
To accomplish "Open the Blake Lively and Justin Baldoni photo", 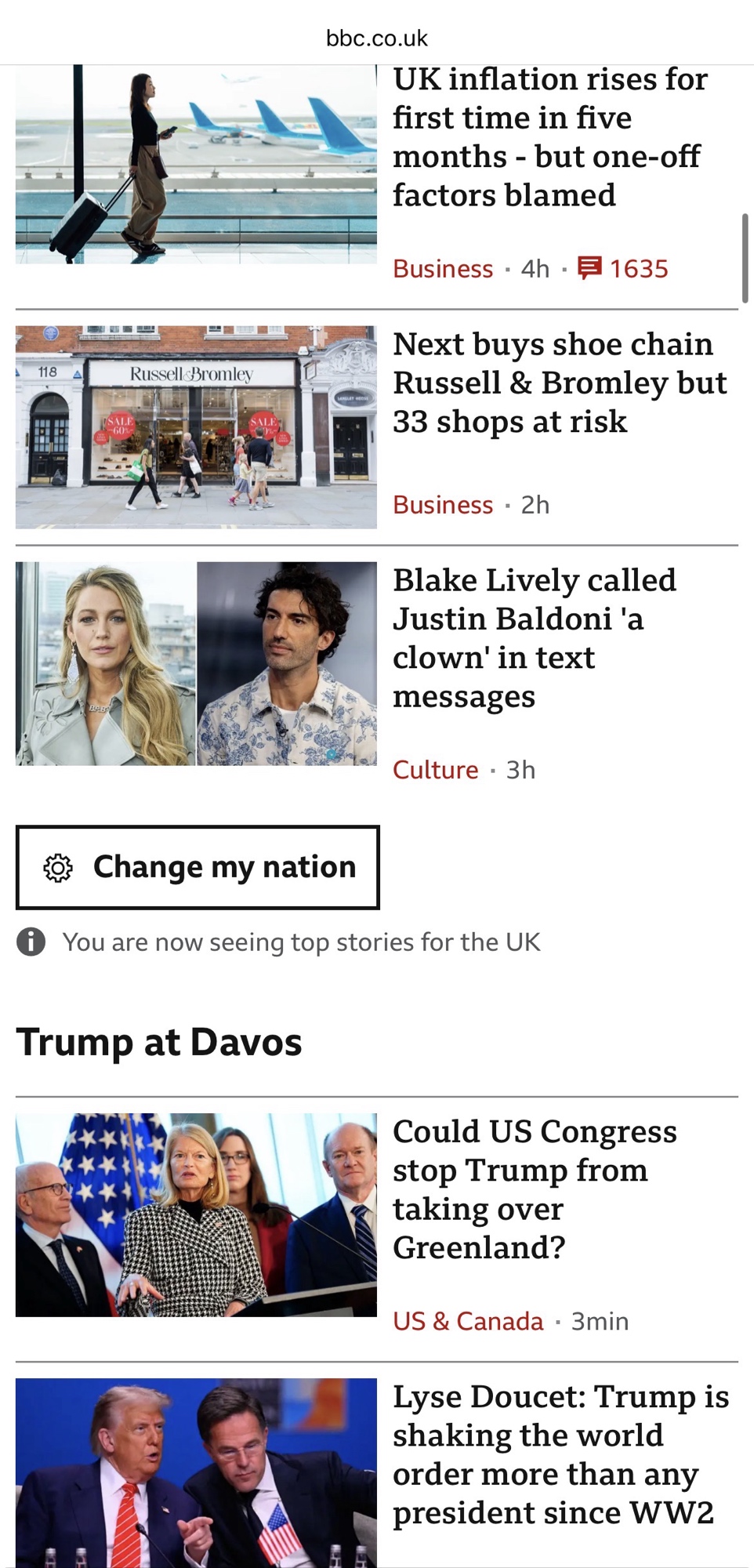I will 196,663.
